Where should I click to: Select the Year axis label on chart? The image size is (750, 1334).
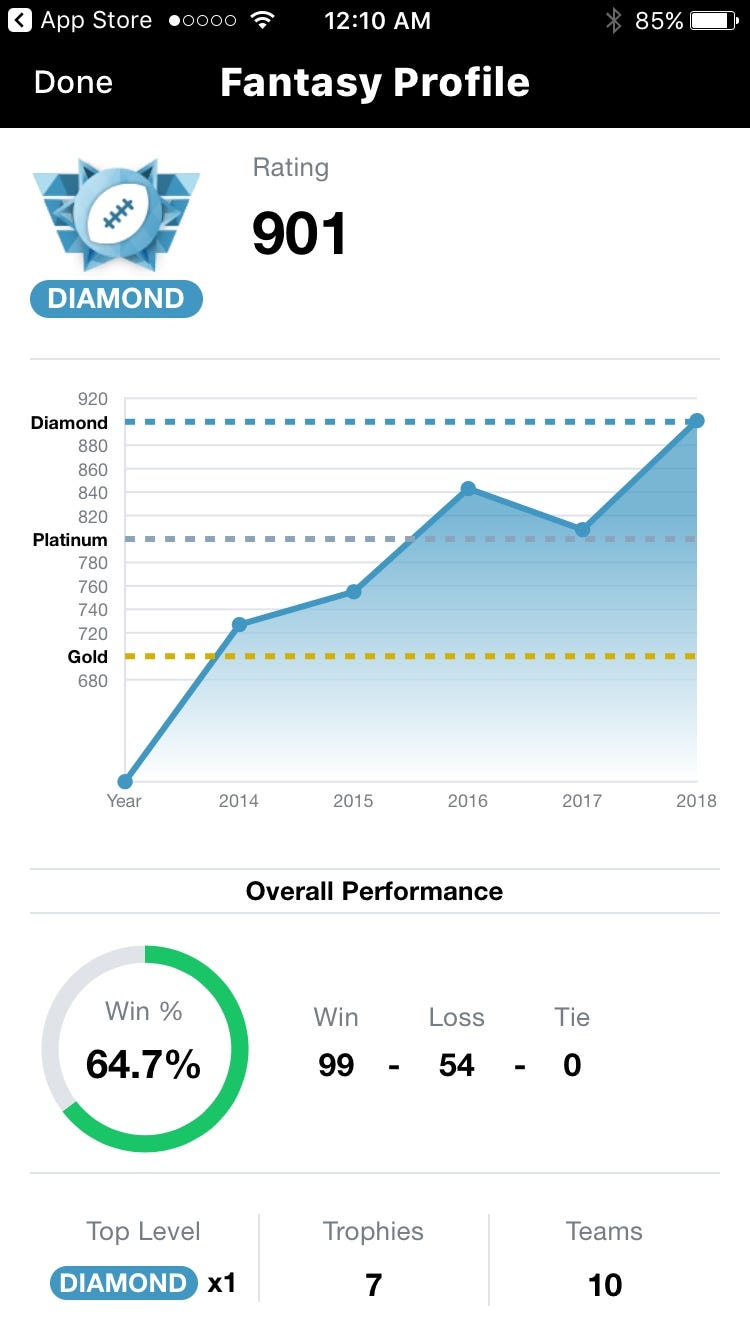(123, 800)
